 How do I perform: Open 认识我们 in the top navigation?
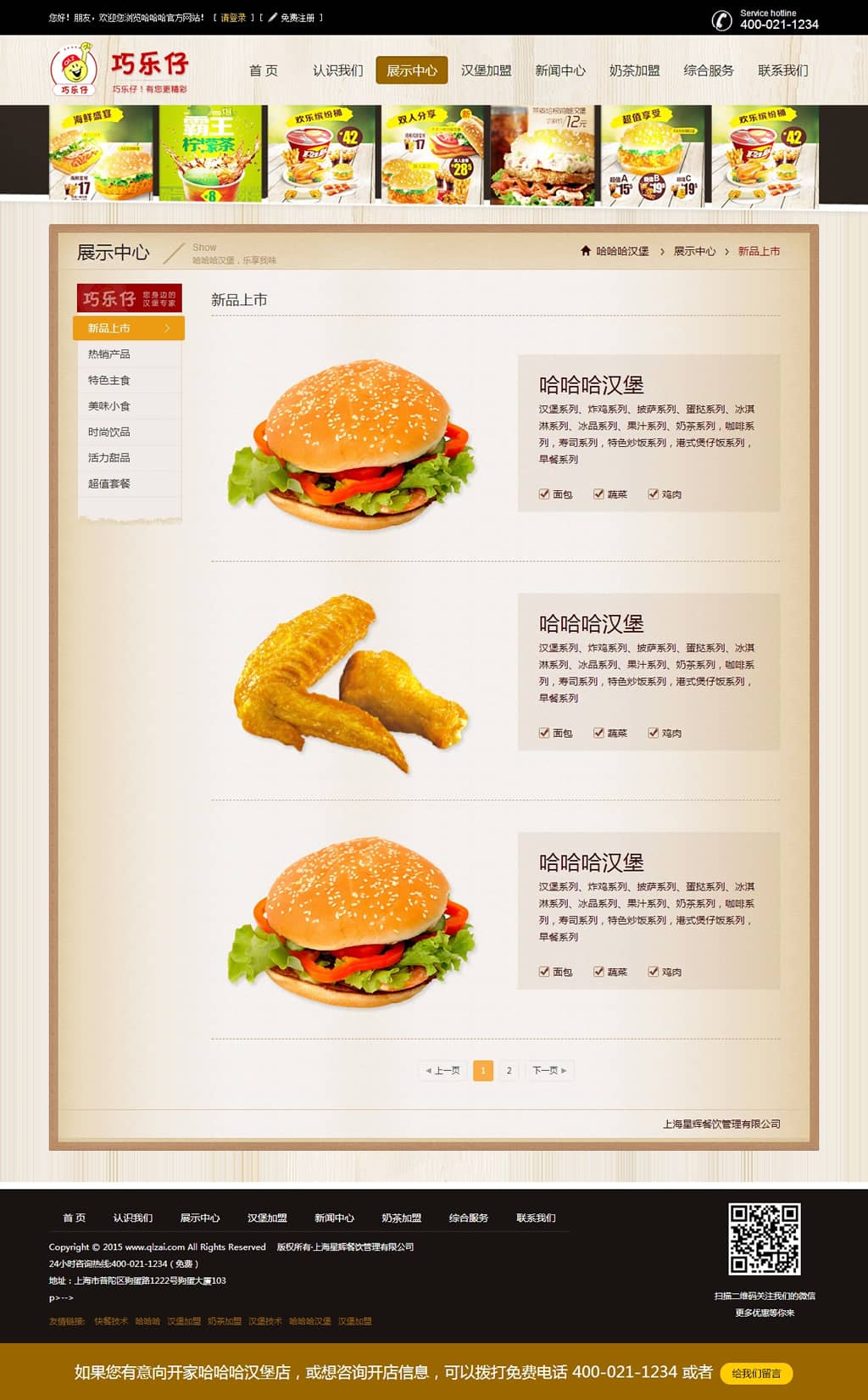pos(337,70)
